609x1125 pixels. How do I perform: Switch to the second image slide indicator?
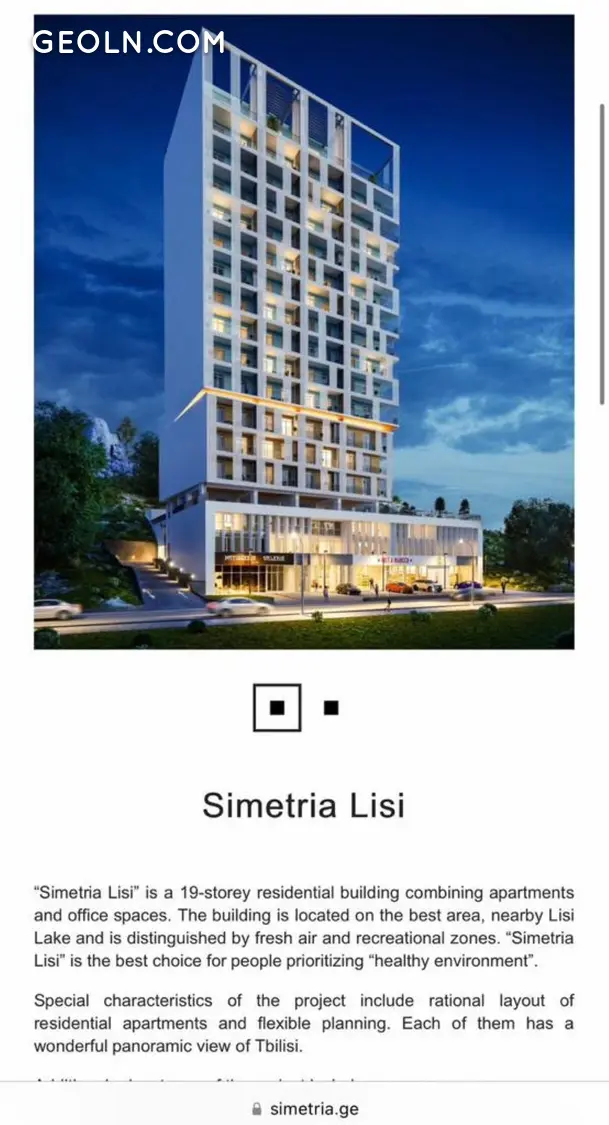331,708
